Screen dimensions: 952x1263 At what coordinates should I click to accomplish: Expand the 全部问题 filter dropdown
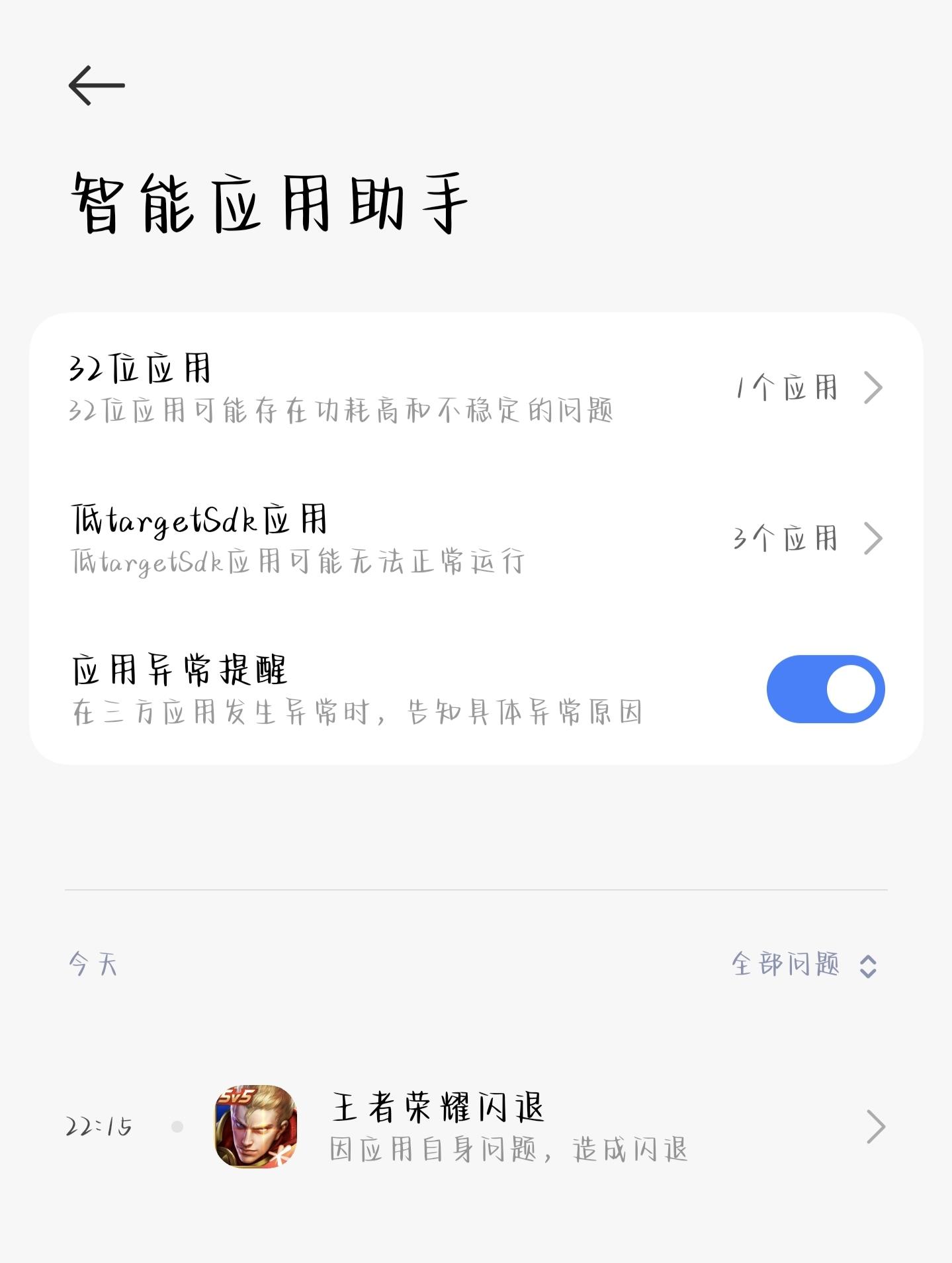click(x=804, y=965)
